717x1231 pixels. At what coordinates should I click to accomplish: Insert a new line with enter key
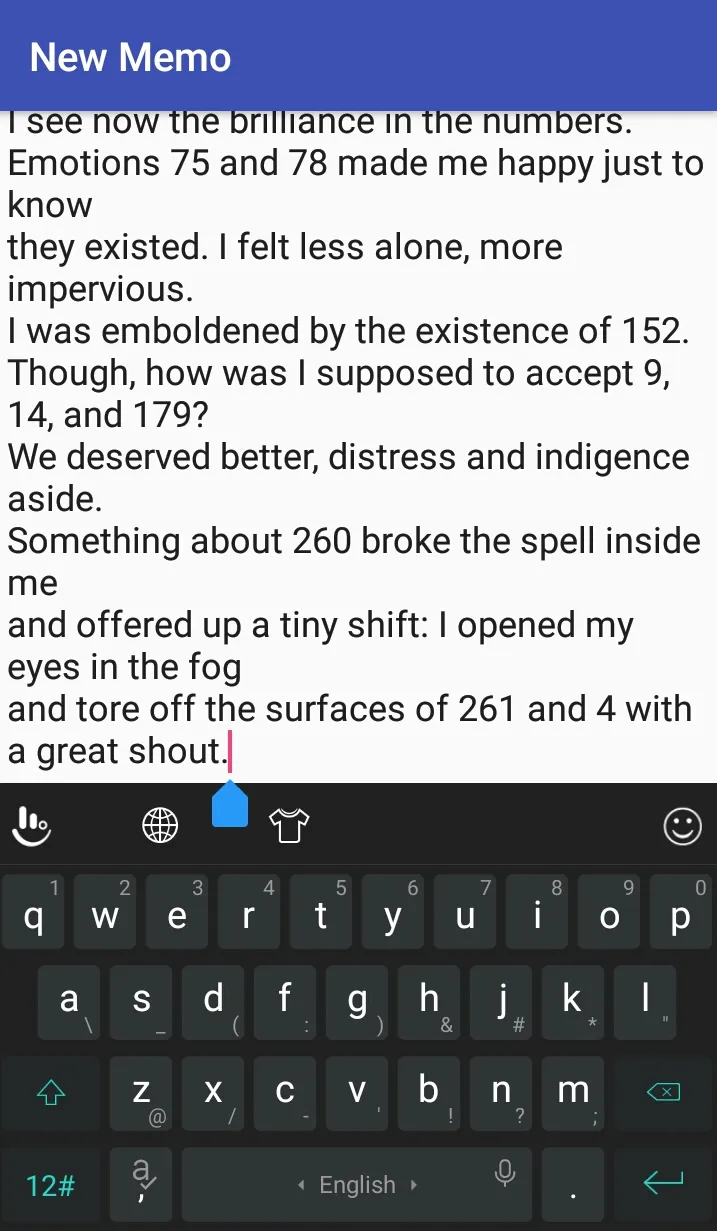pyautogui.click(x=664, y=1186)
